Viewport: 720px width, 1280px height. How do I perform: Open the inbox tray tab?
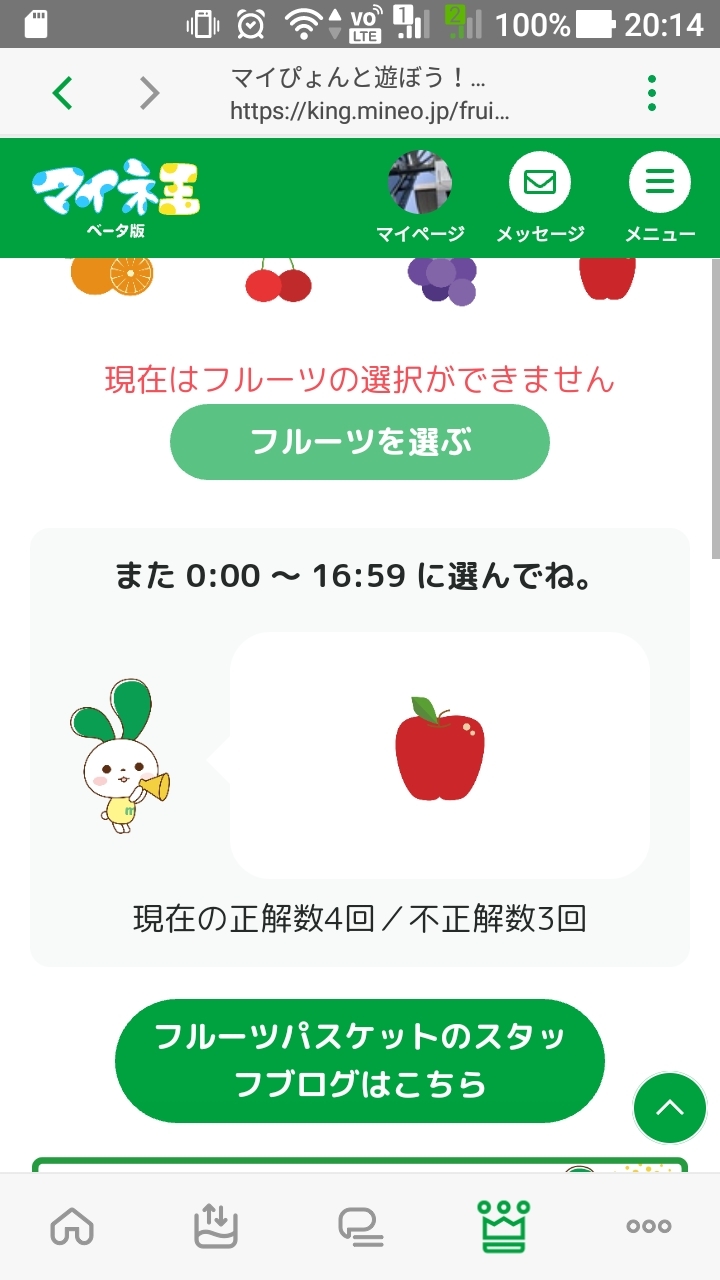pos(216,1226)
